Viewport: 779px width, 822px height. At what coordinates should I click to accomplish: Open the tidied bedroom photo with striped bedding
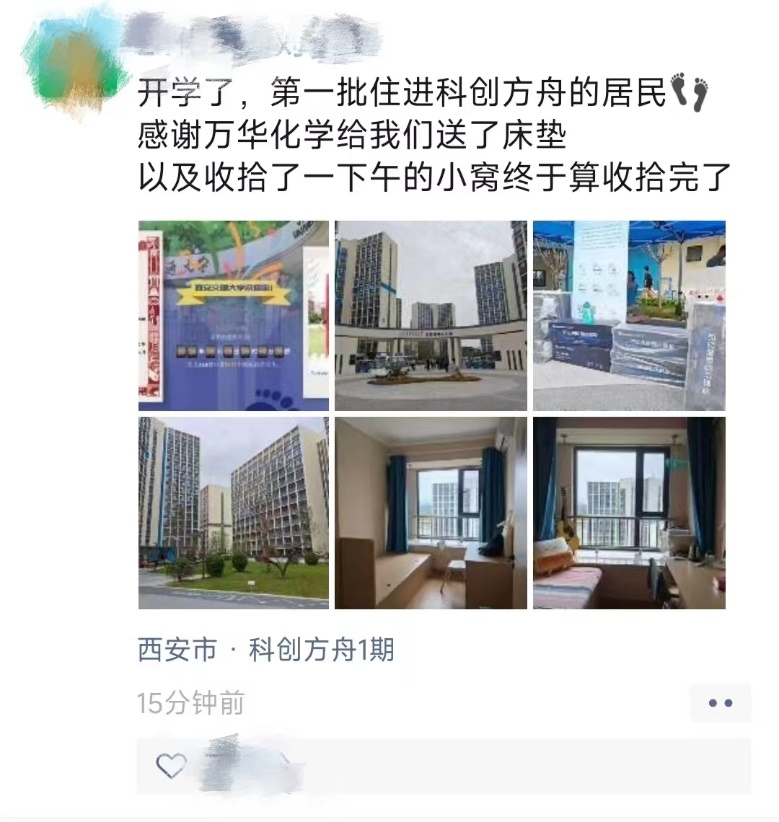[628, 512]
